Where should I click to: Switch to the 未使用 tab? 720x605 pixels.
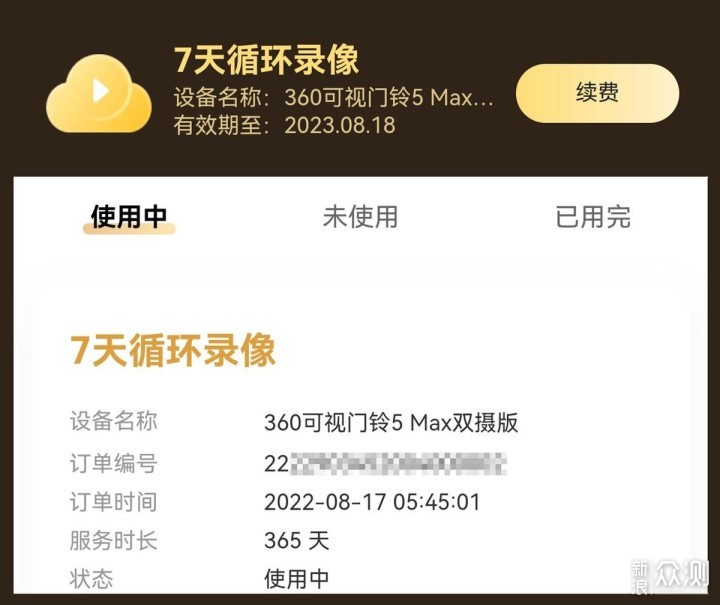click(x=360, y=216)
